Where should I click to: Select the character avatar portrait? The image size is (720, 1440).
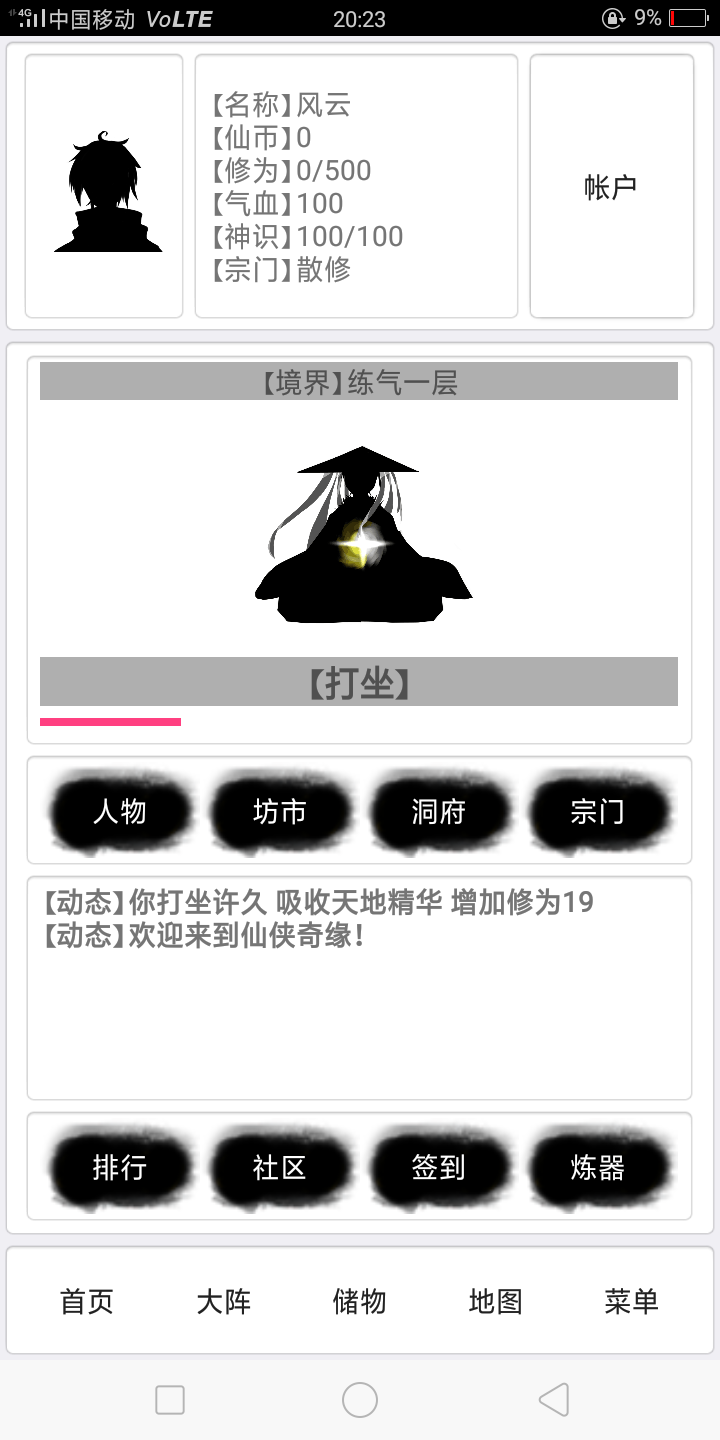click(105, 184)
